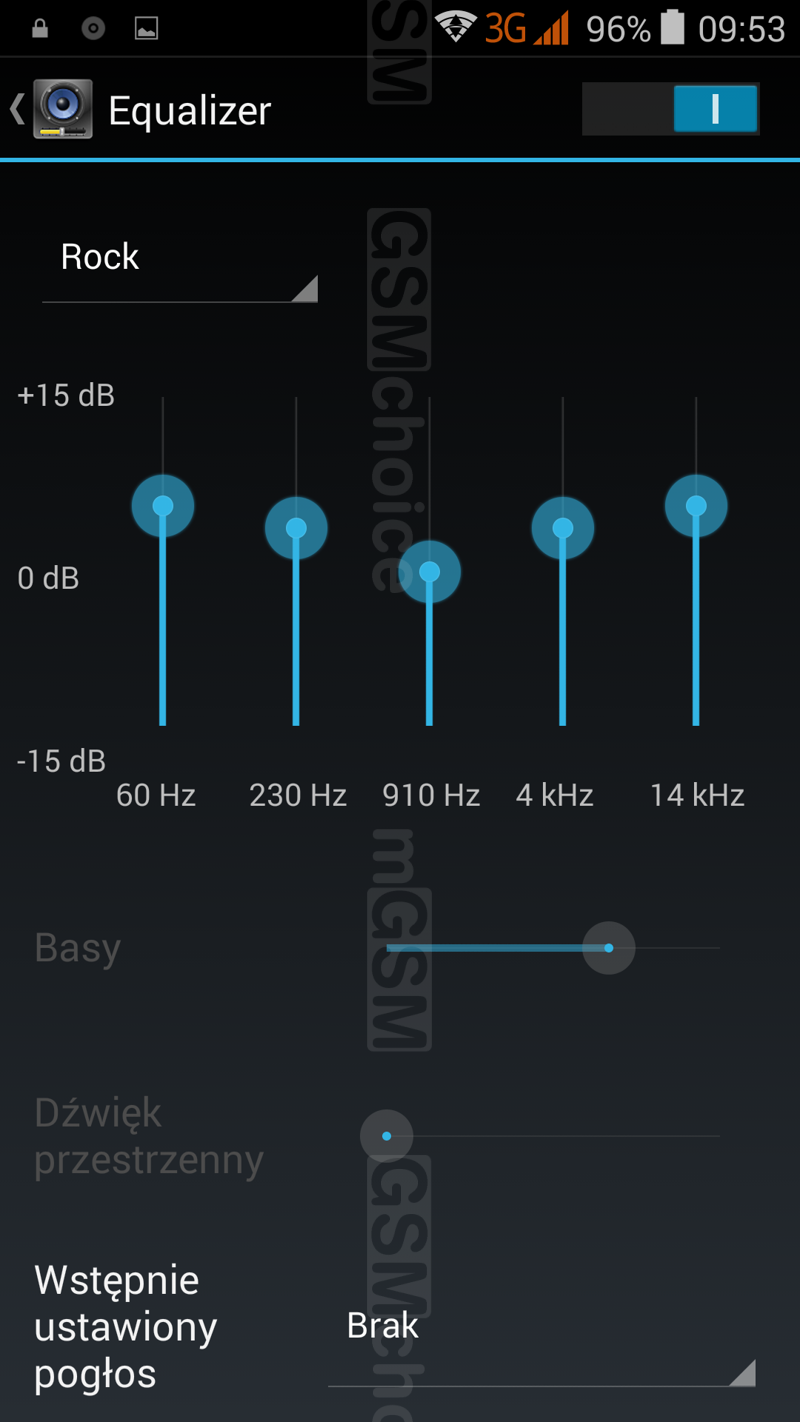
Task: Tap the 60 Hz band slider
Action: click(x=163, y=560)
